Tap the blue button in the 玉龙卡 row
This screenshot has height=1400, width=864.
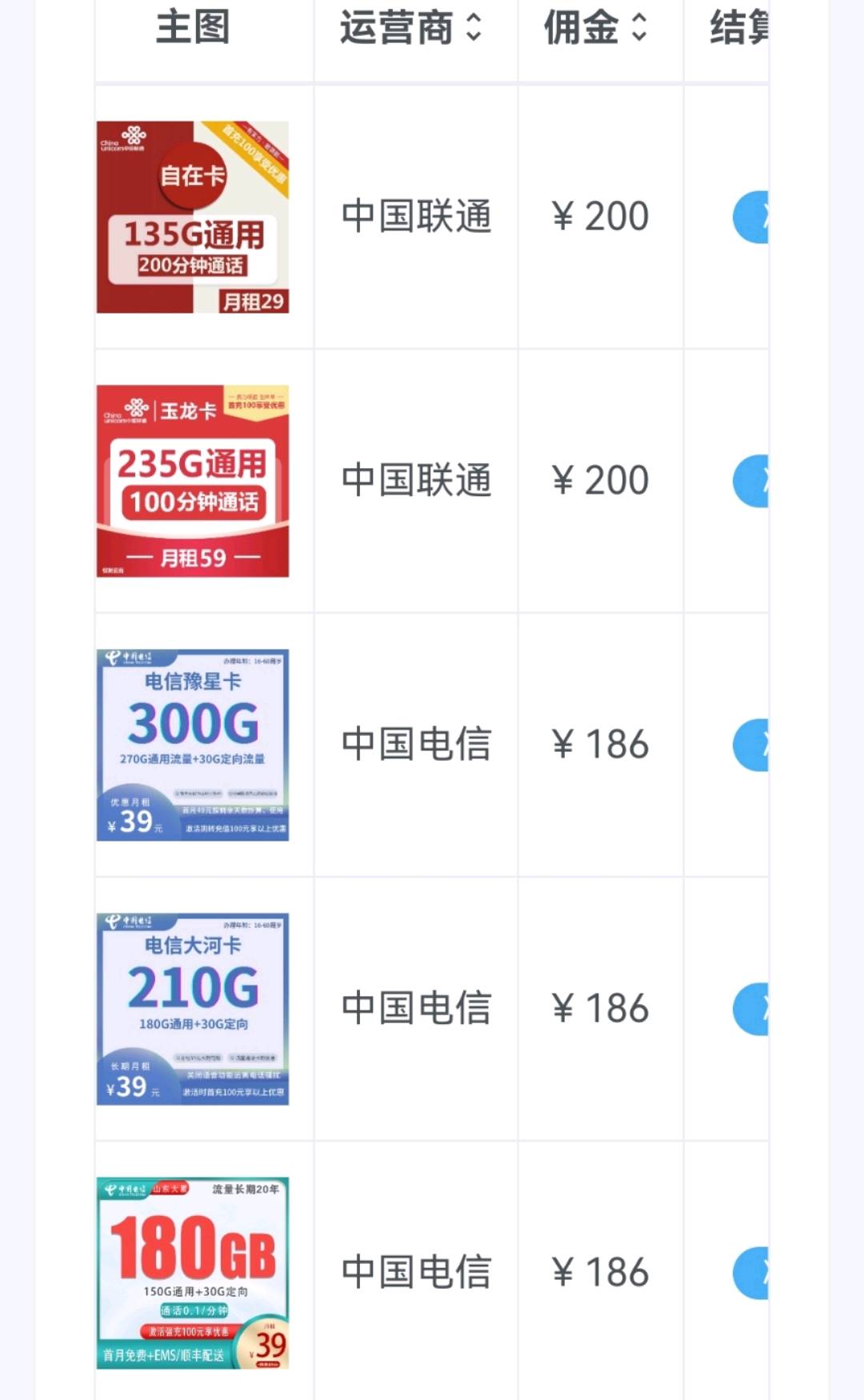pos(752,481)
